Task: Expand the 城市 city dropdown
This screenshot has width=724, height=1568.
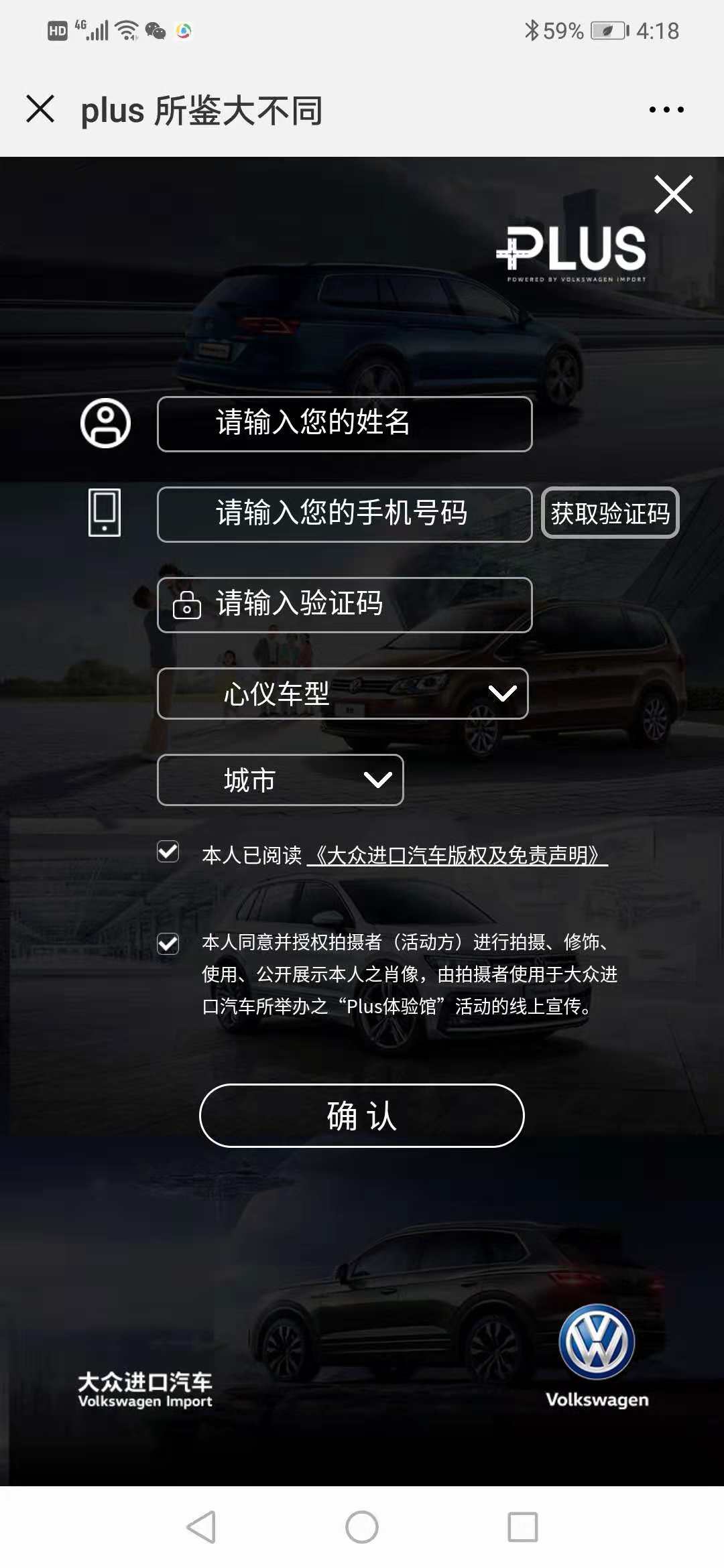Action: point(280,780)
